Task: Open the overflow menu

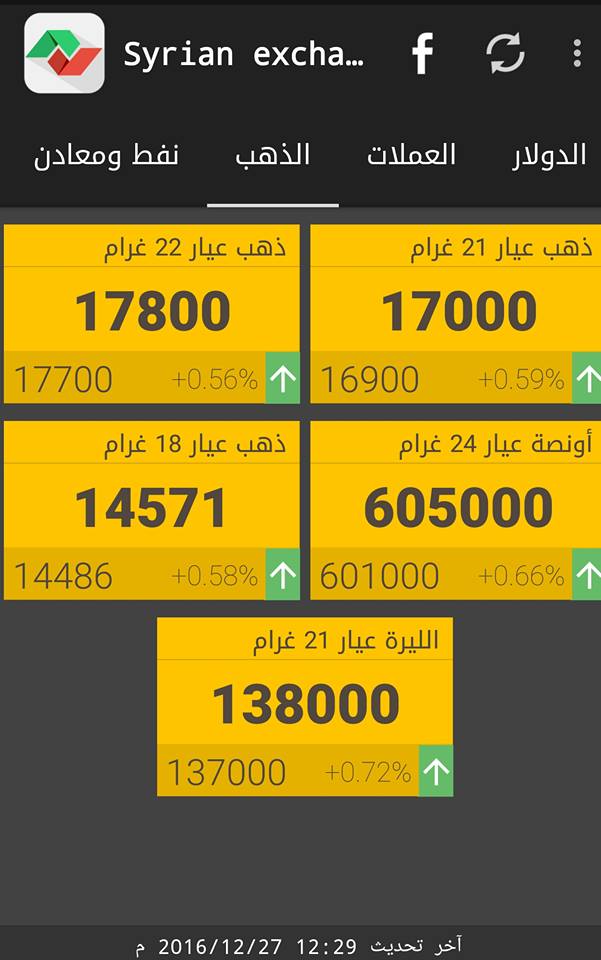Action: (577, 54)
